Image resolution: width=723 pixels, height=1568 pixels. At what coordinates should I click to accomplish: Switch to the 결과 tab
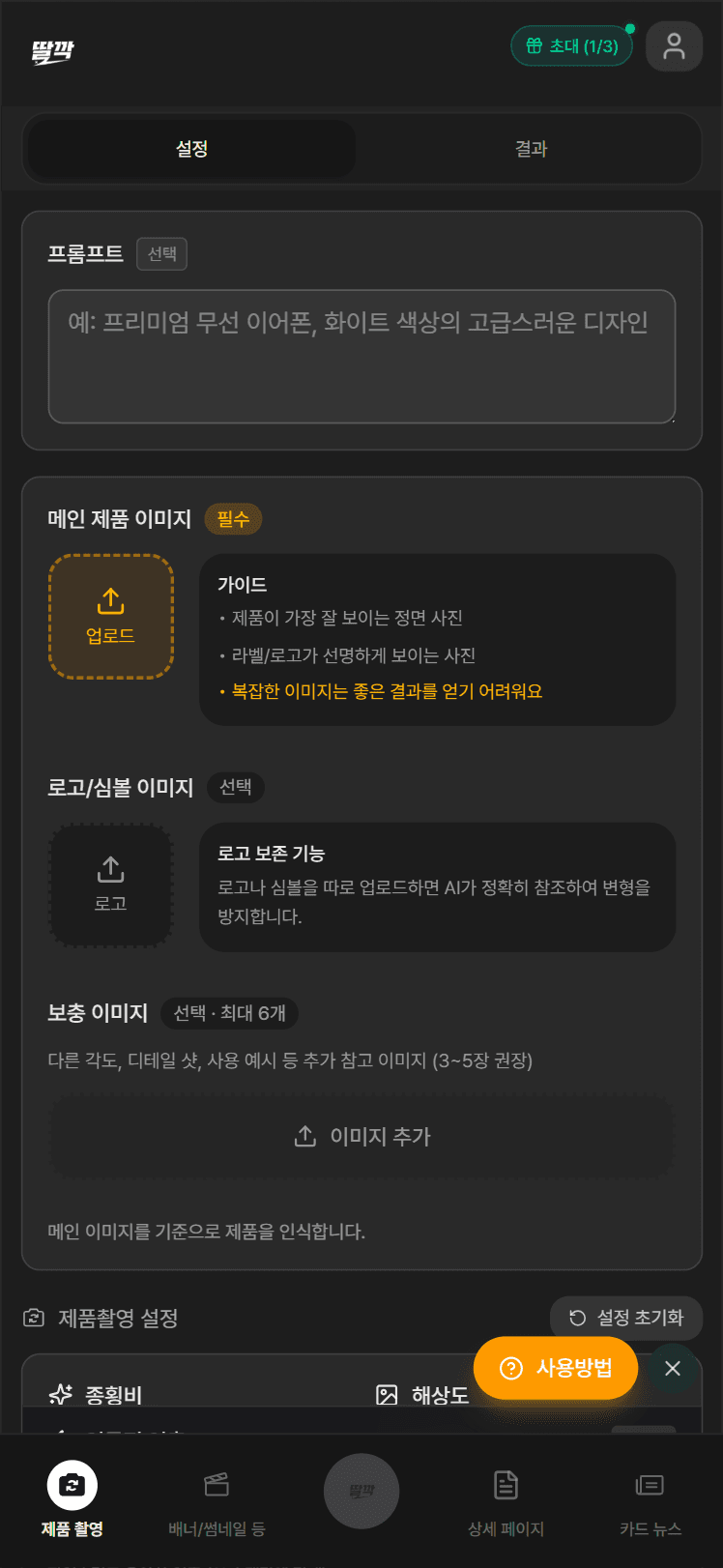[x=530, y=149]
